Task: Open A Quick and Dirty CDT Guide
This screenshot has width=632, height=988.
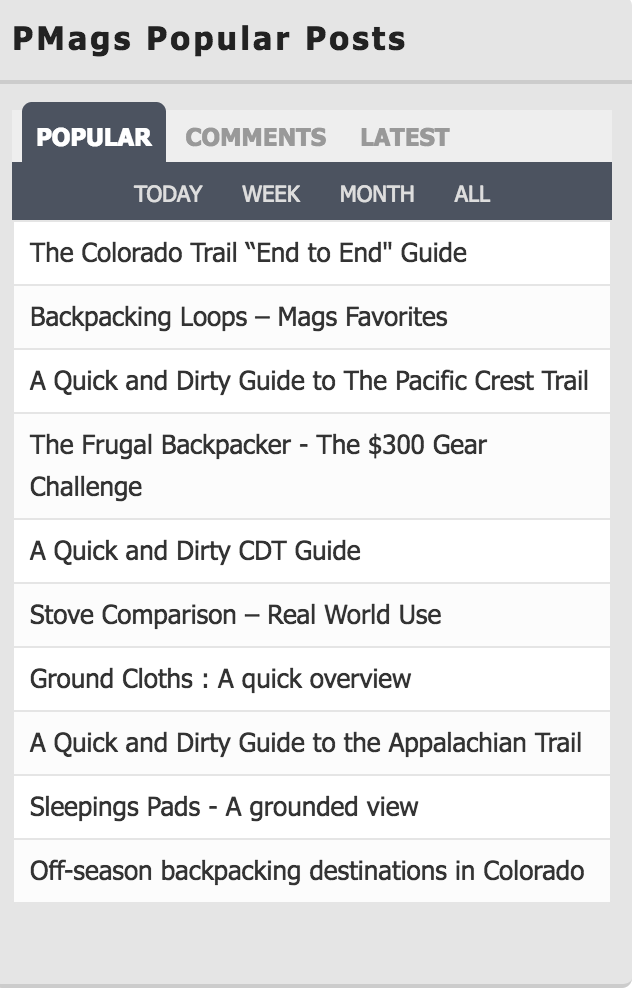Action: click(195, 551)
